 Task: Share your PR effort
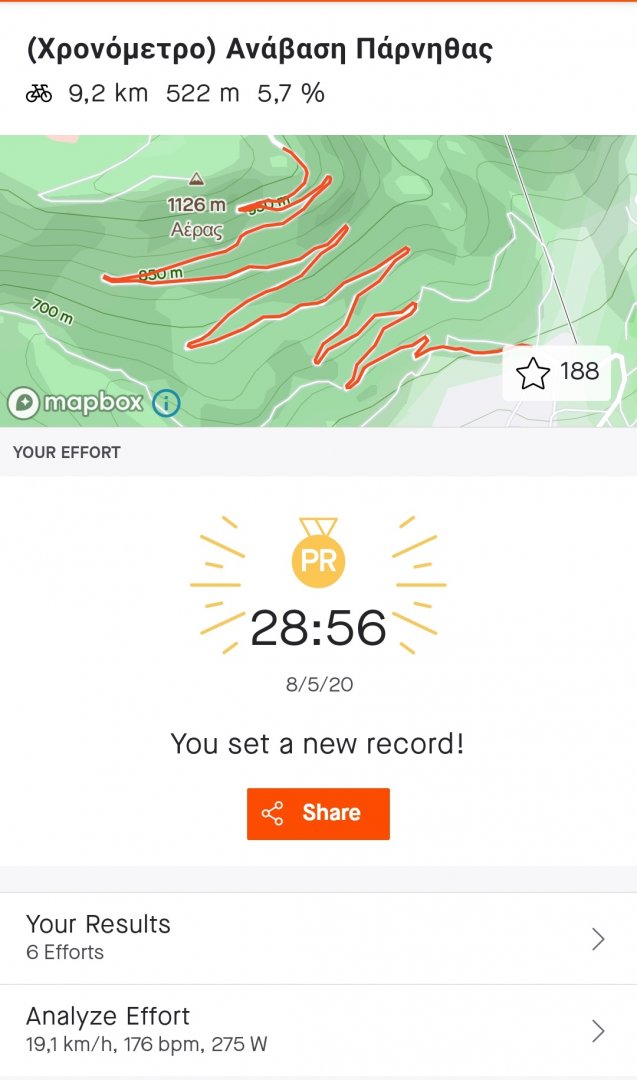click(x=318, y=813)
